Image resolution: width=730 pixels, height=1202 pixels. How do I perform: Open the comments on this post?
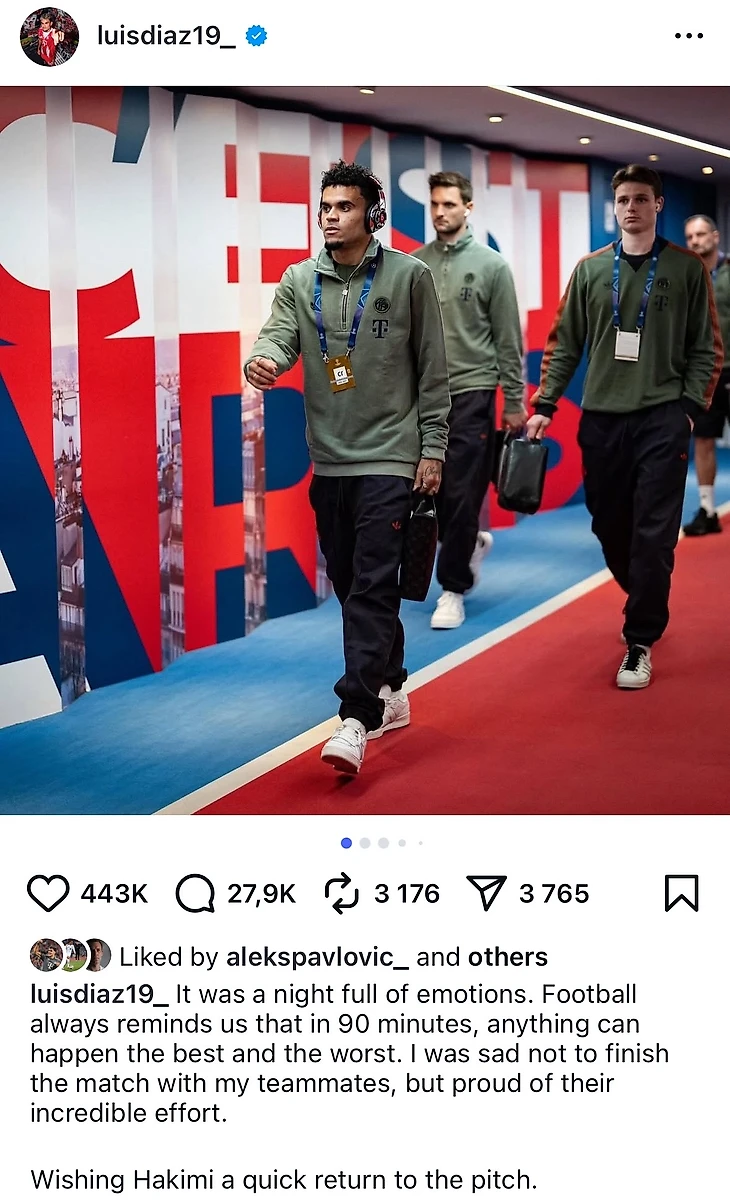195,893
